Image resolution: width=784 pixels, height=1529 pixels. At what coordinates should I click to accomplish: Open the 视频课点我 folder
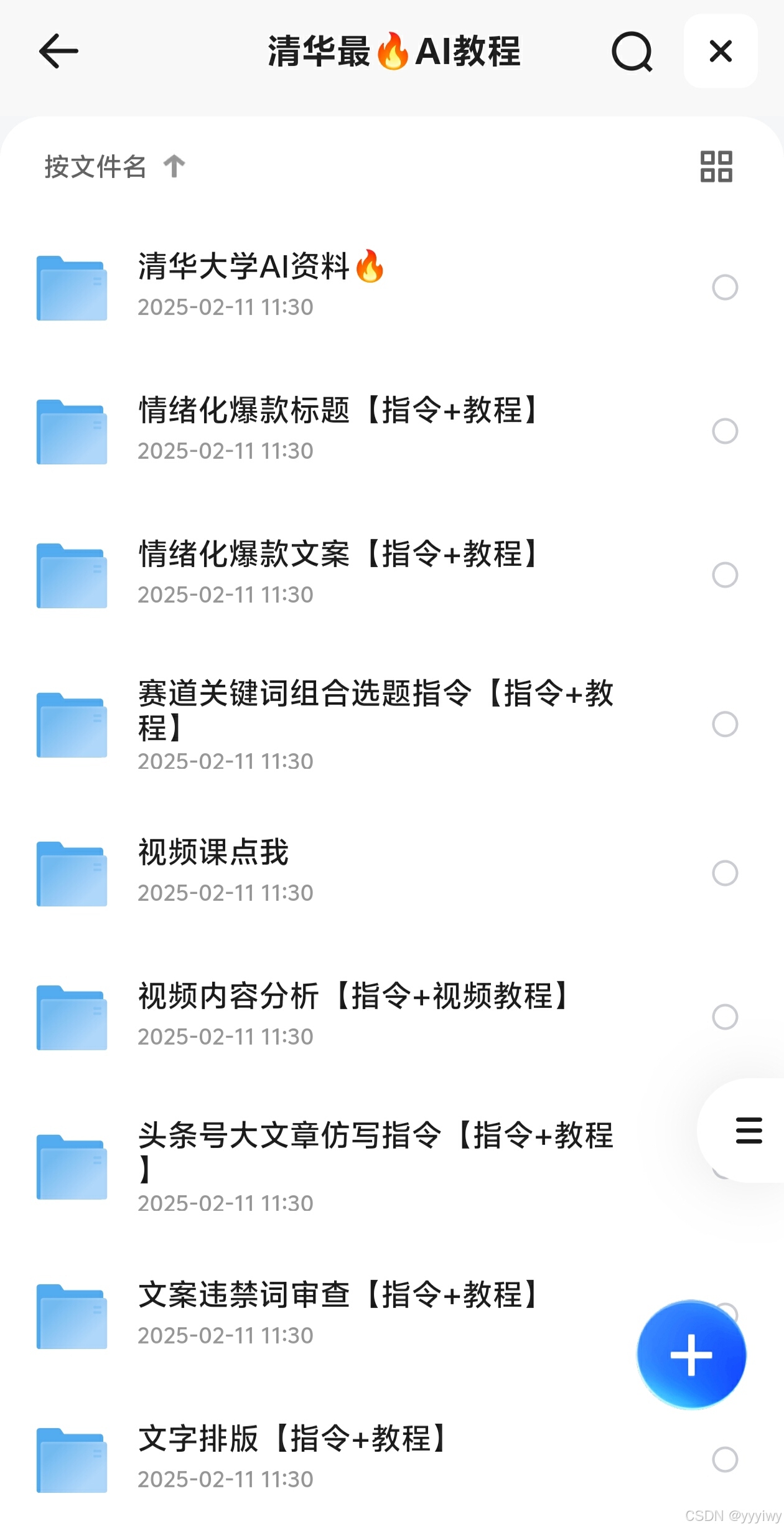pos(213,871)
